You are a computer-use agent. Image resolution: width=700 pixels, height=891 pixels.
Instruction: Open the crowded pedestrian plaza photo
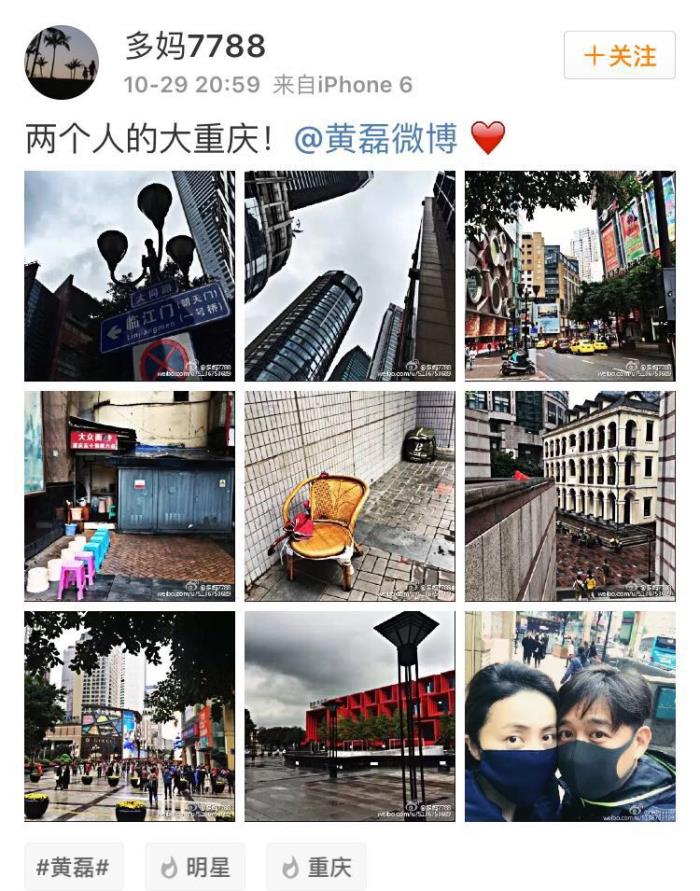pyautogui.click(x=129, y=716)
